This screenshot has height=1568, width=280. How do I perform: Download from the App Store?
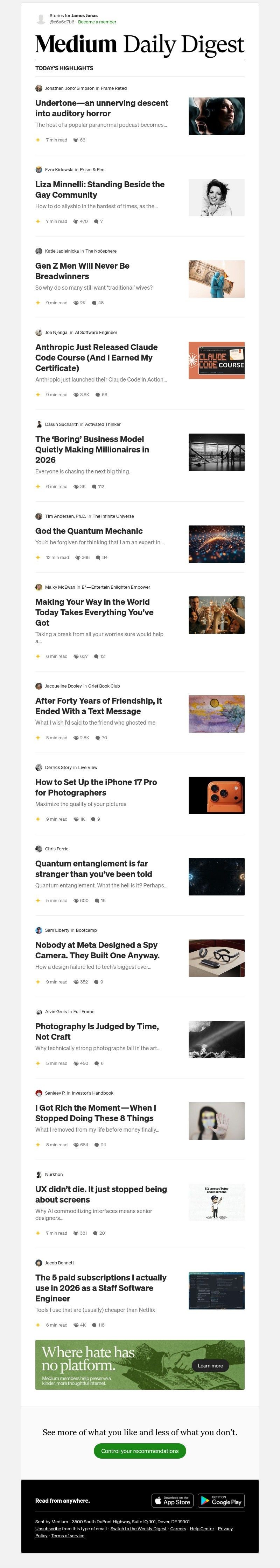tap(173, 1501)
